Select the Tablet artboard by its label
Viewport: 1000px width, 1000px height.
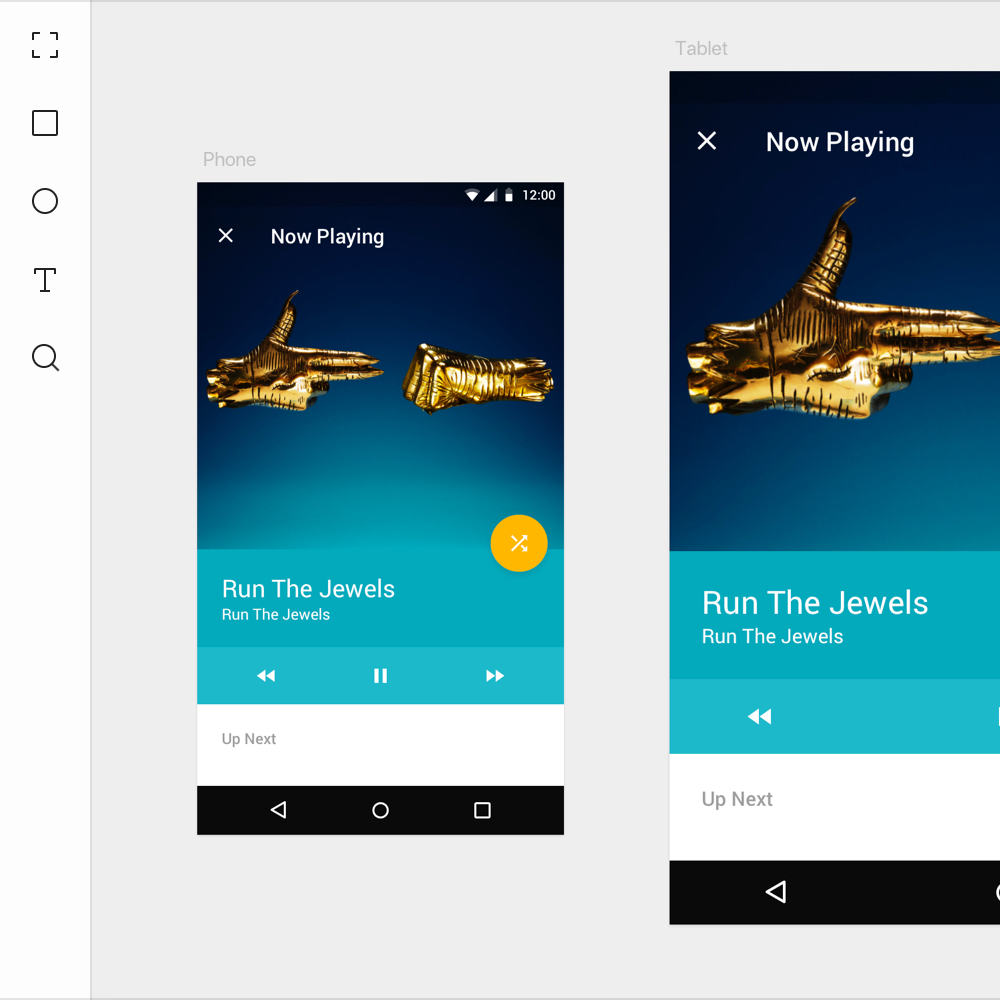(701, 49)
